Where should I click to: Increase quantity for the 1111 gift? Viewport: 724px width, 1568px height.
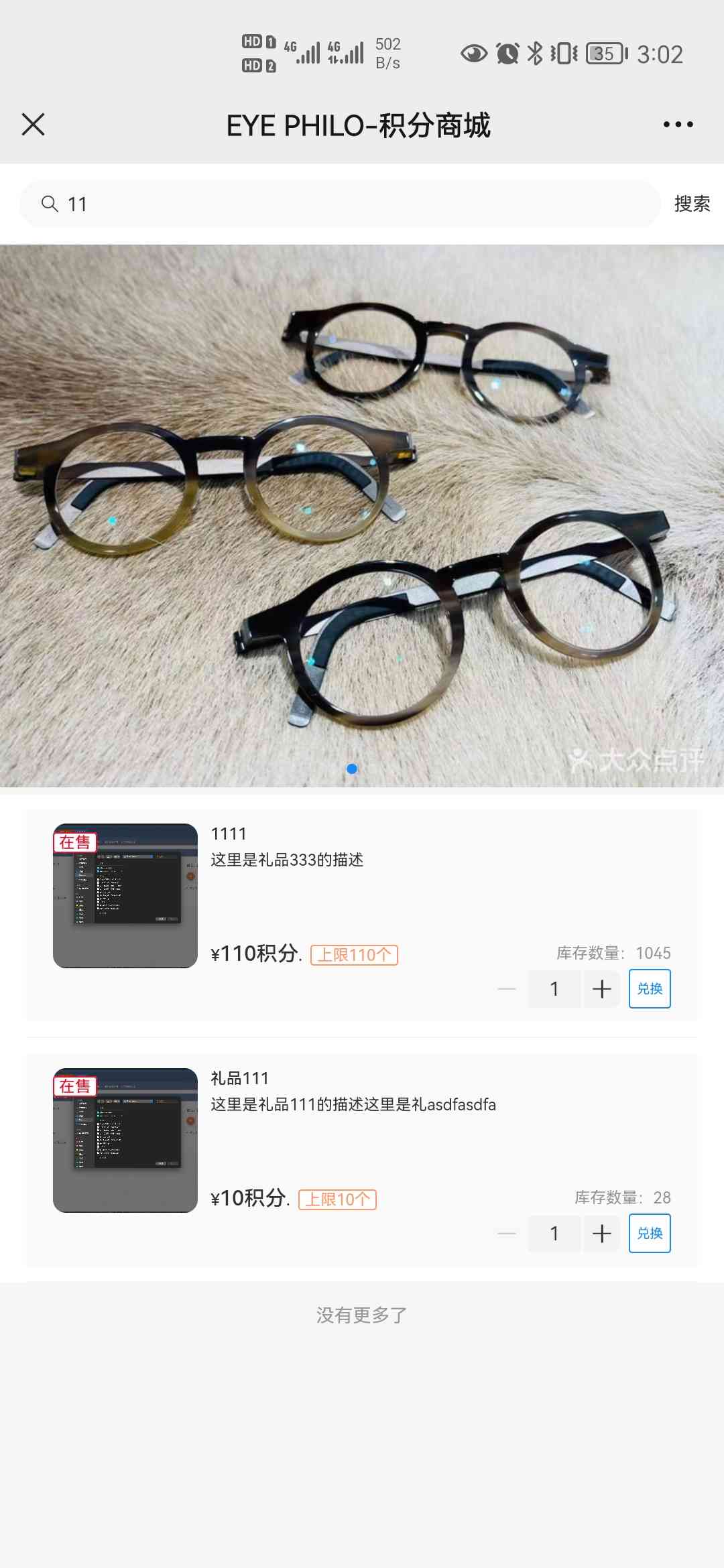[x=602, y=988]
